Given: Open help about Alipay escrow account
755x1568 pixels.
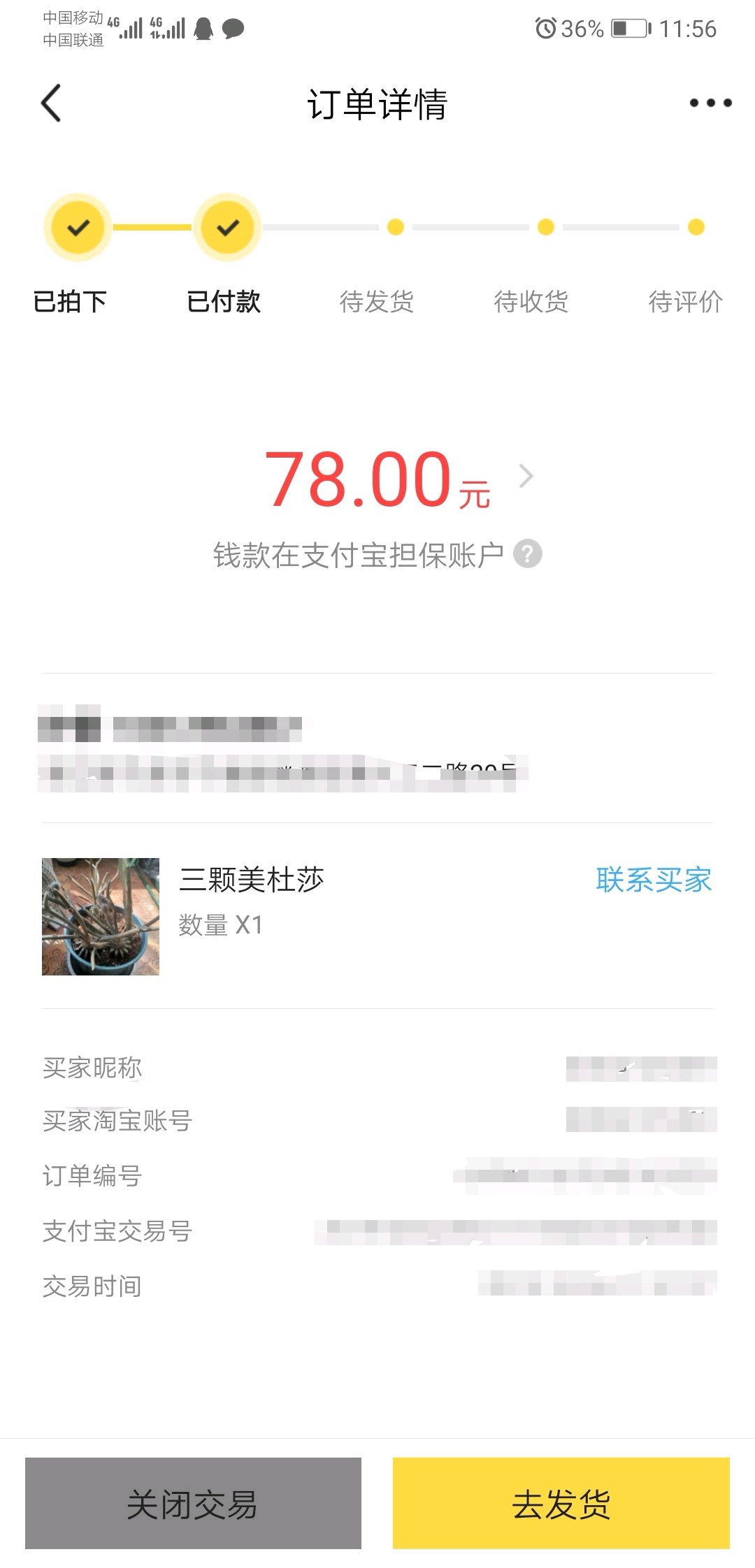Looking at the screenshot, I should click(528, 554).
